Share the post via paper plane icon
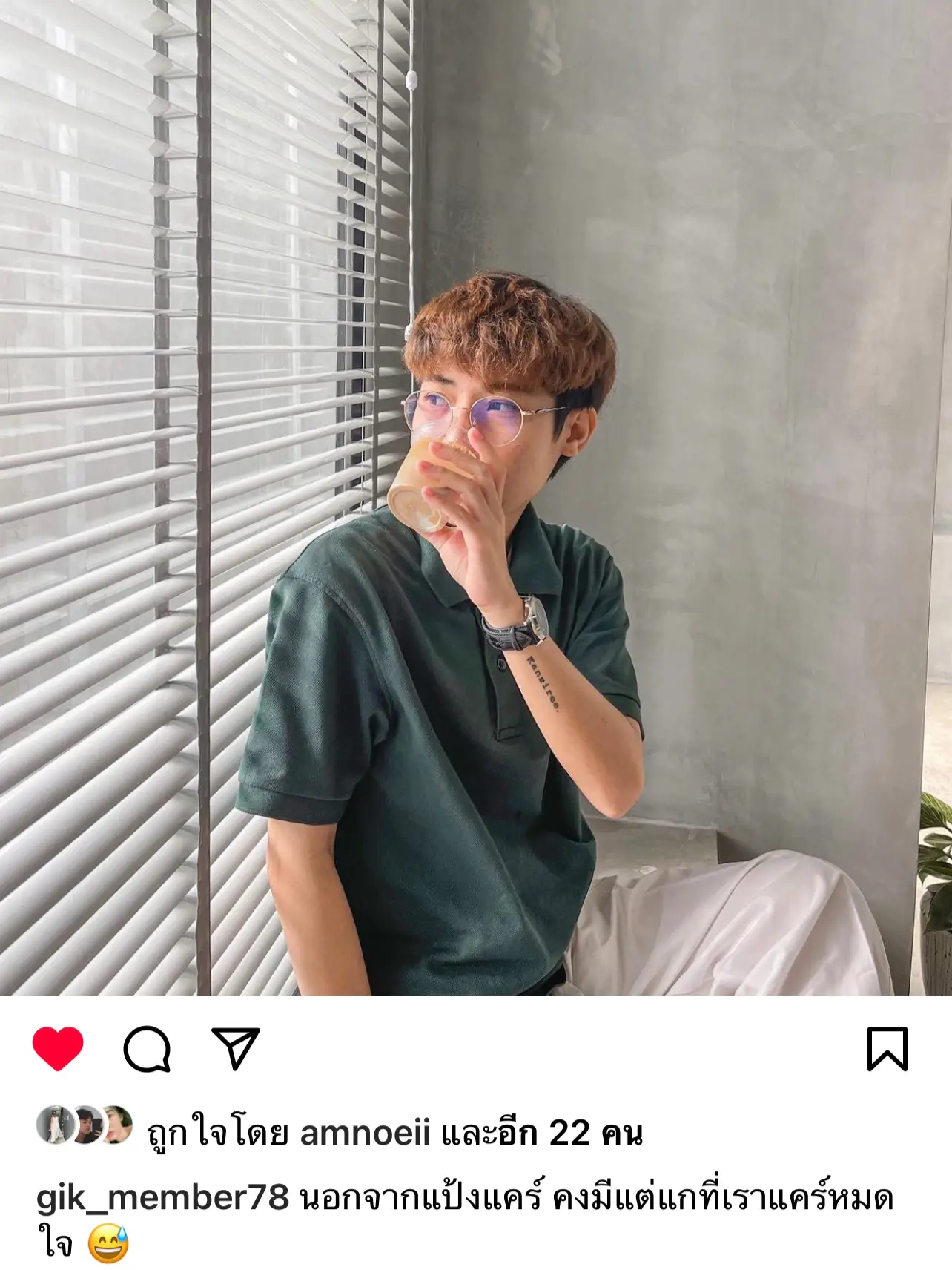Image resolution: width=952 pixels, height=1270 pixels. pos(236,1048)
